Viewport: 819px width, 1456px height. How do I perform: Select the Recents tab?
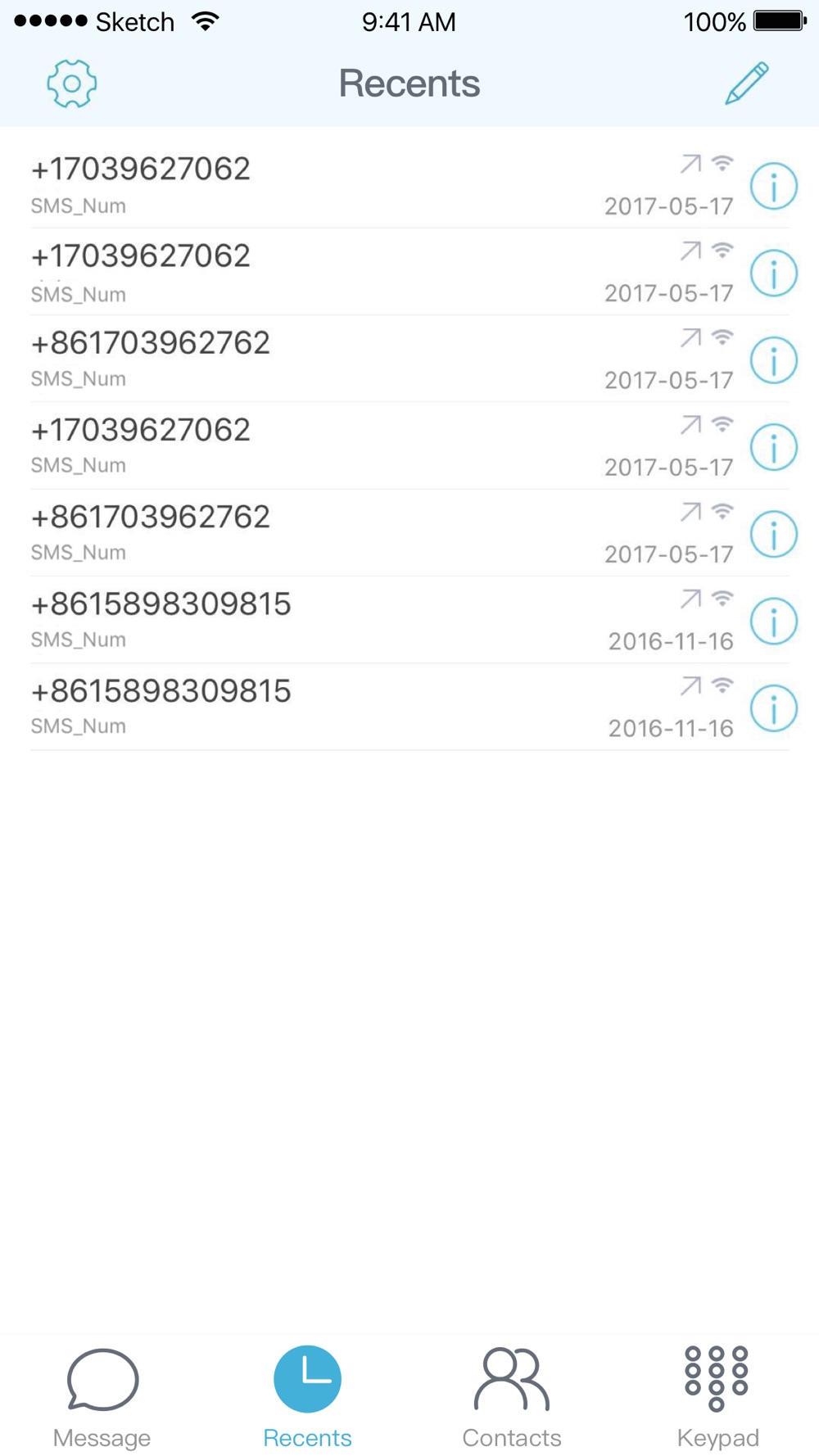(307, 1398)
